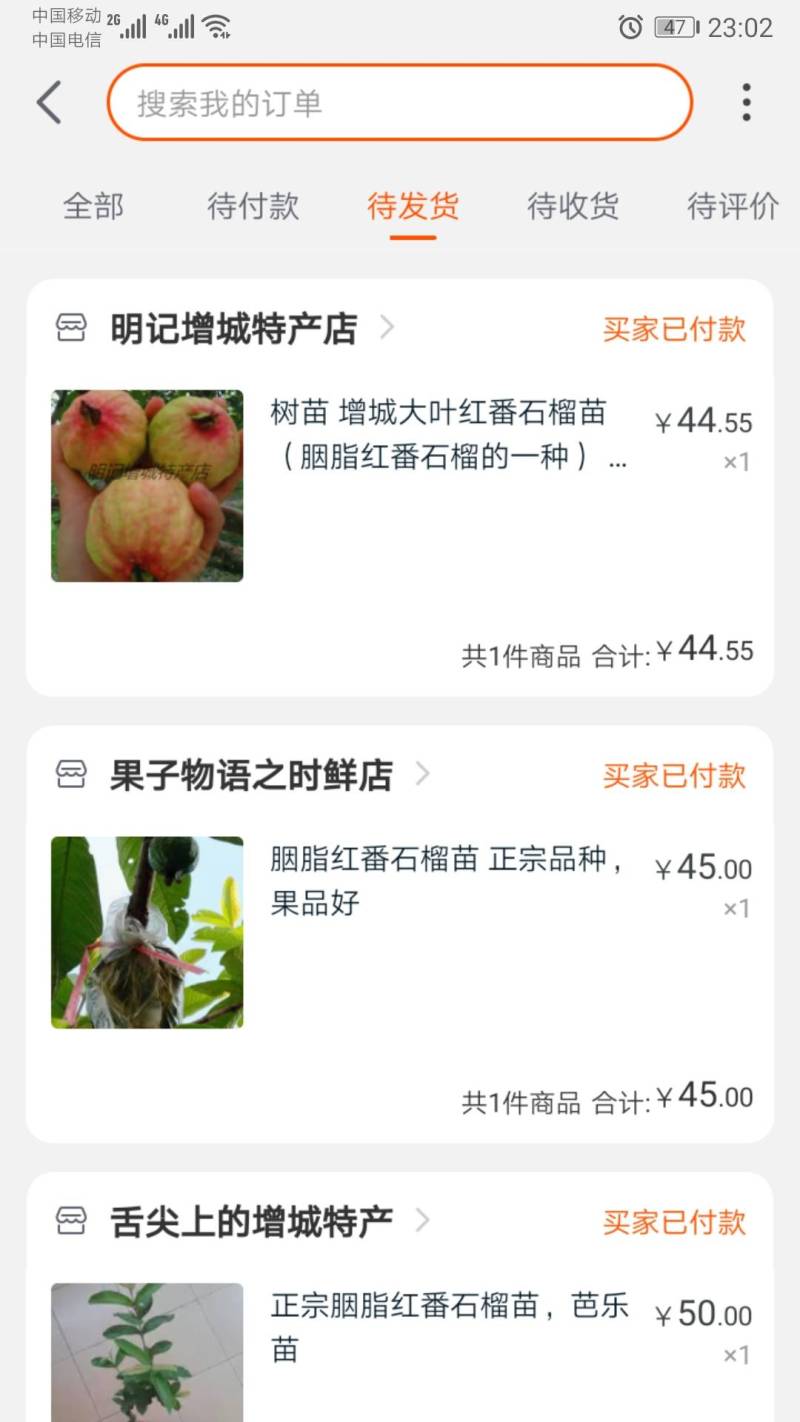
Task: Visit the 果子物语之时鲜店 shop
Action: pyautogui.click(x=251, y=775)
